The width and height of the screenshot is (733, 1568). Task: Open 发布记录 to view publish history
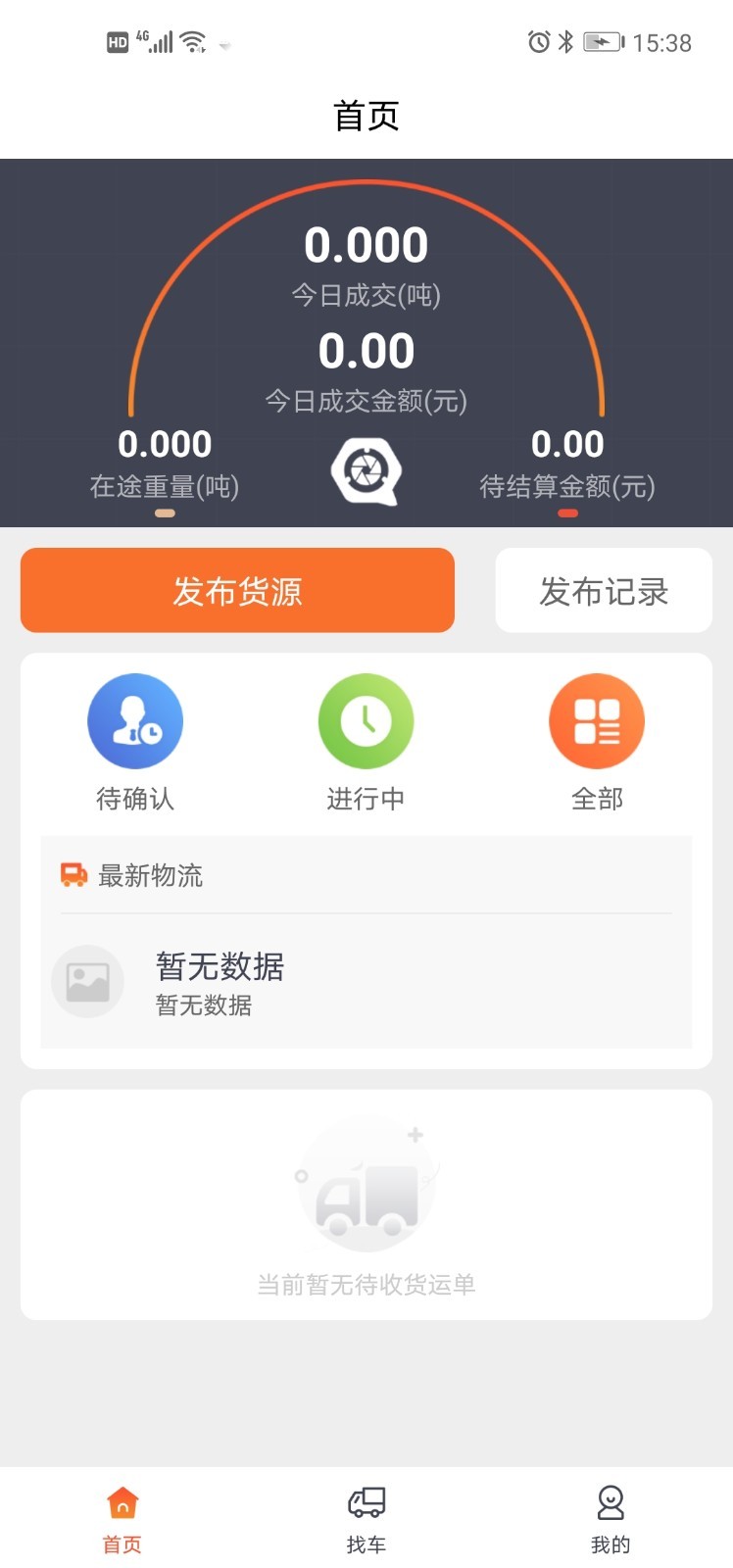[x=604, y=591]
